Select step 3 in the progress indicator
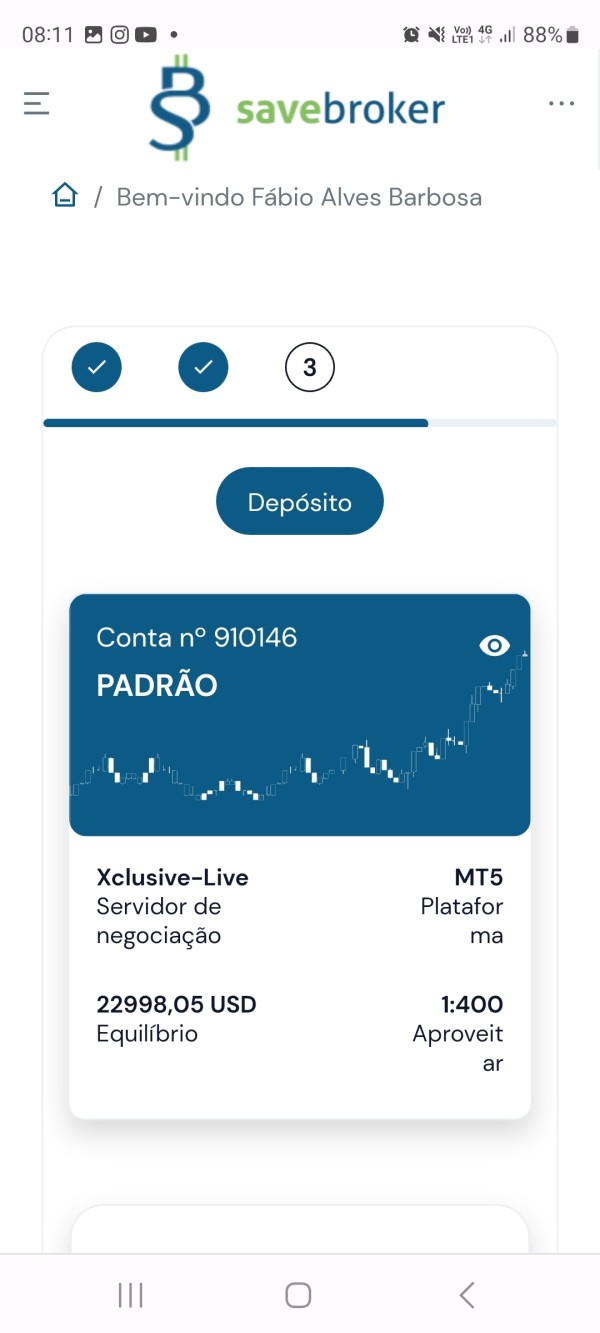Viewport: 600px width, 1333px height. coord(309,368)
